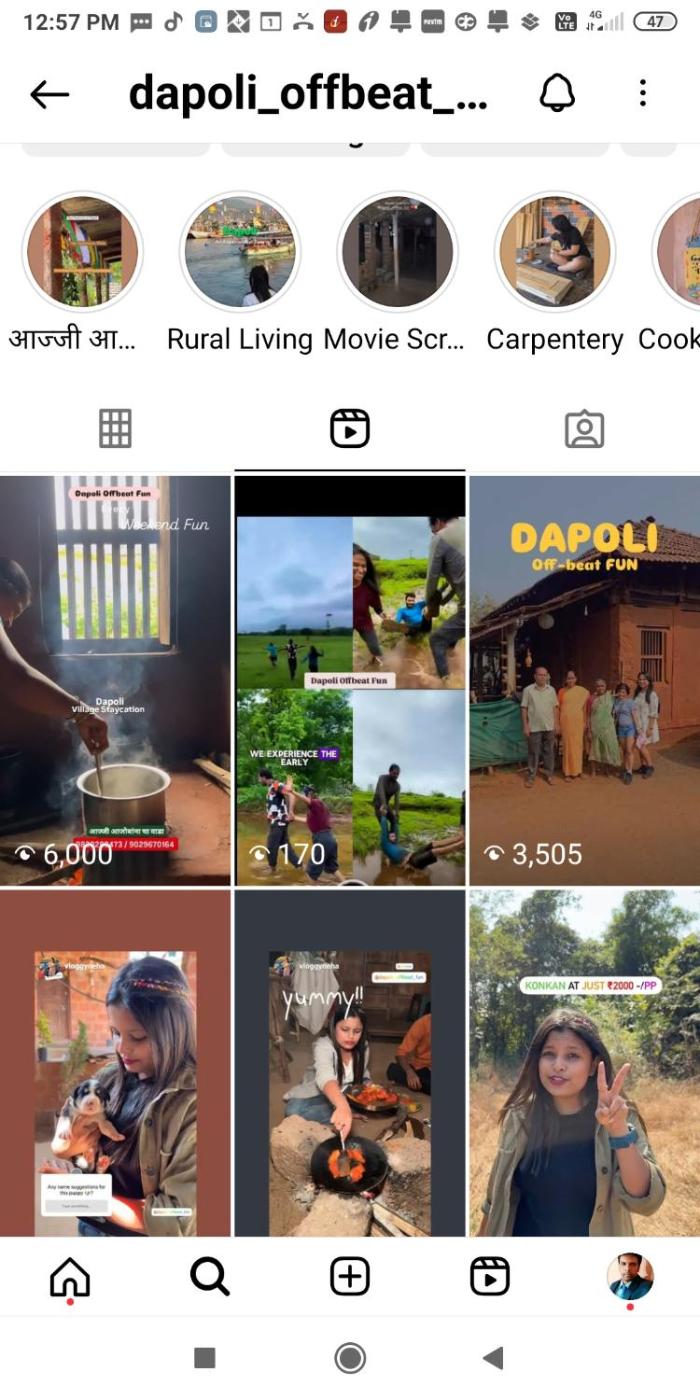
Task: Open the search and explore tab
Action: (210, 1277)
